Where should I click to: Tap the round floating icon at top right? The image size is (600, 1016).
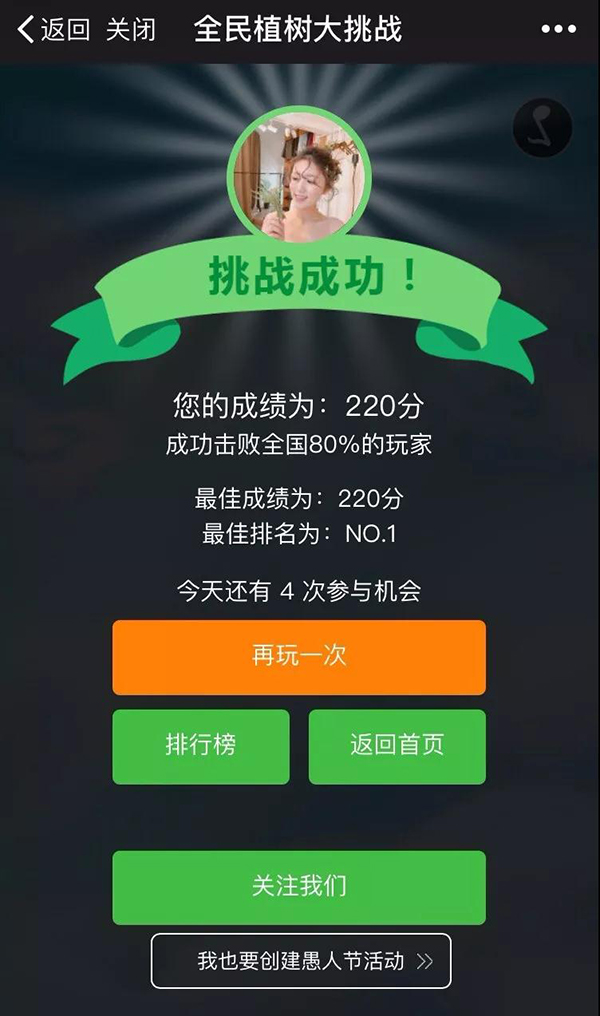click(x=542, y=128)
